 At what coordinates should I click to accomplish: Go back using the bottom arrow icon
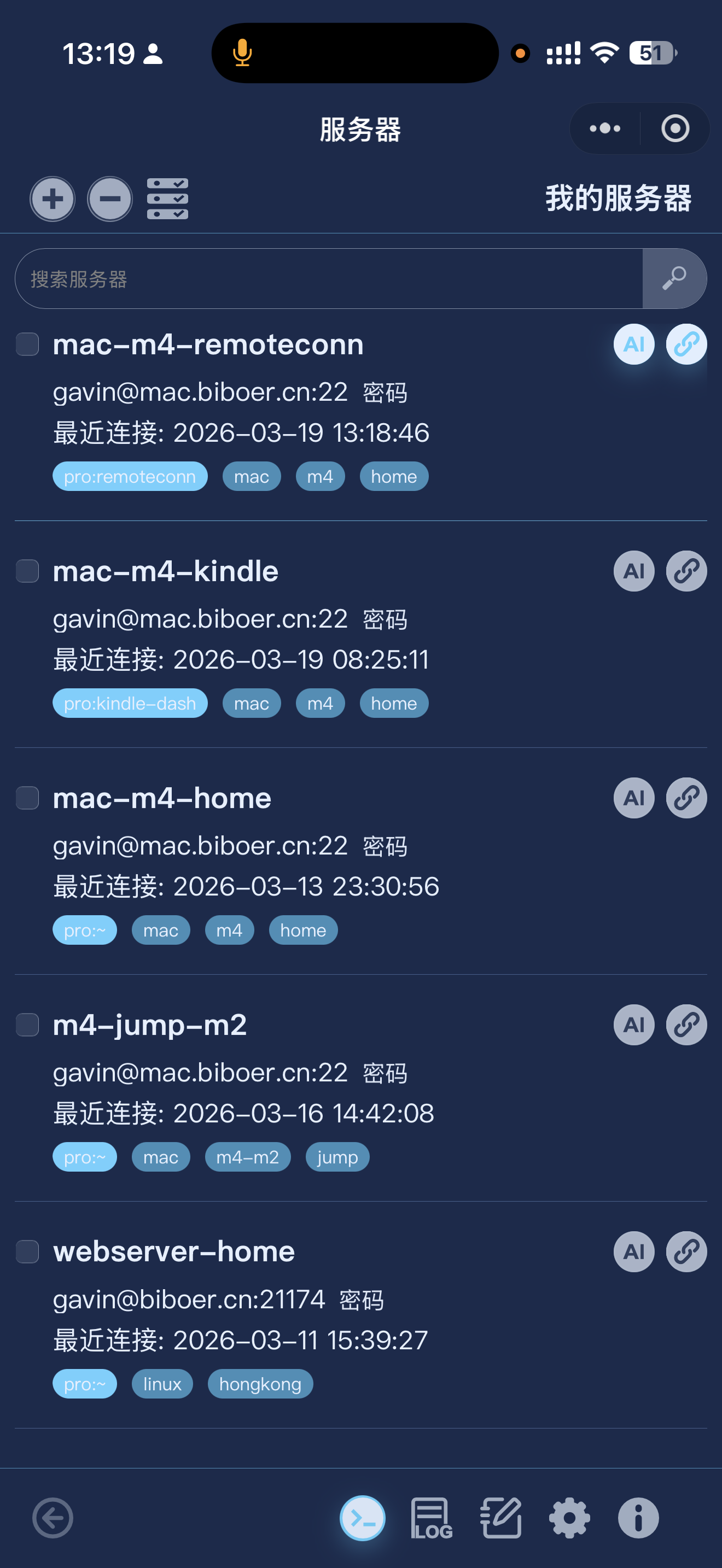pyautogui.click(x=53, y=1518)
